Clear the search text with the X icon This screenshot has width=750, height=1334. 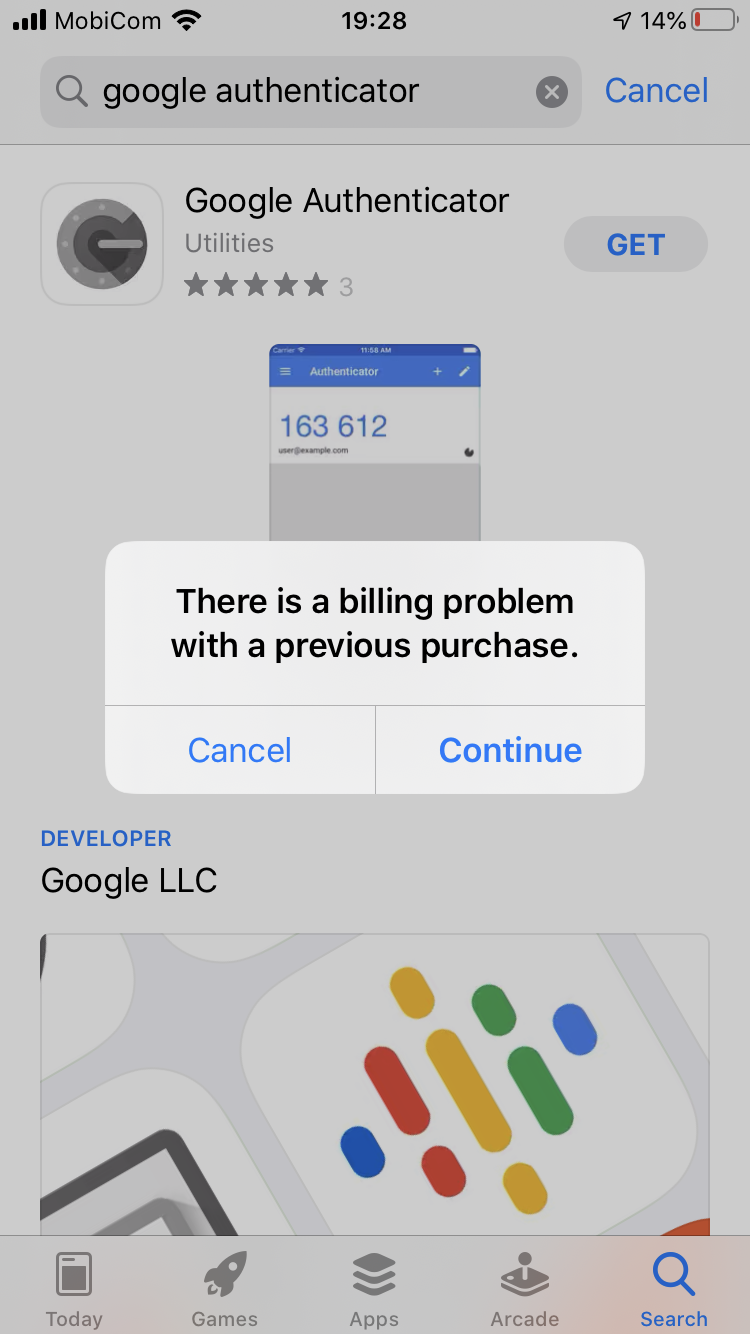coord(551,92)
